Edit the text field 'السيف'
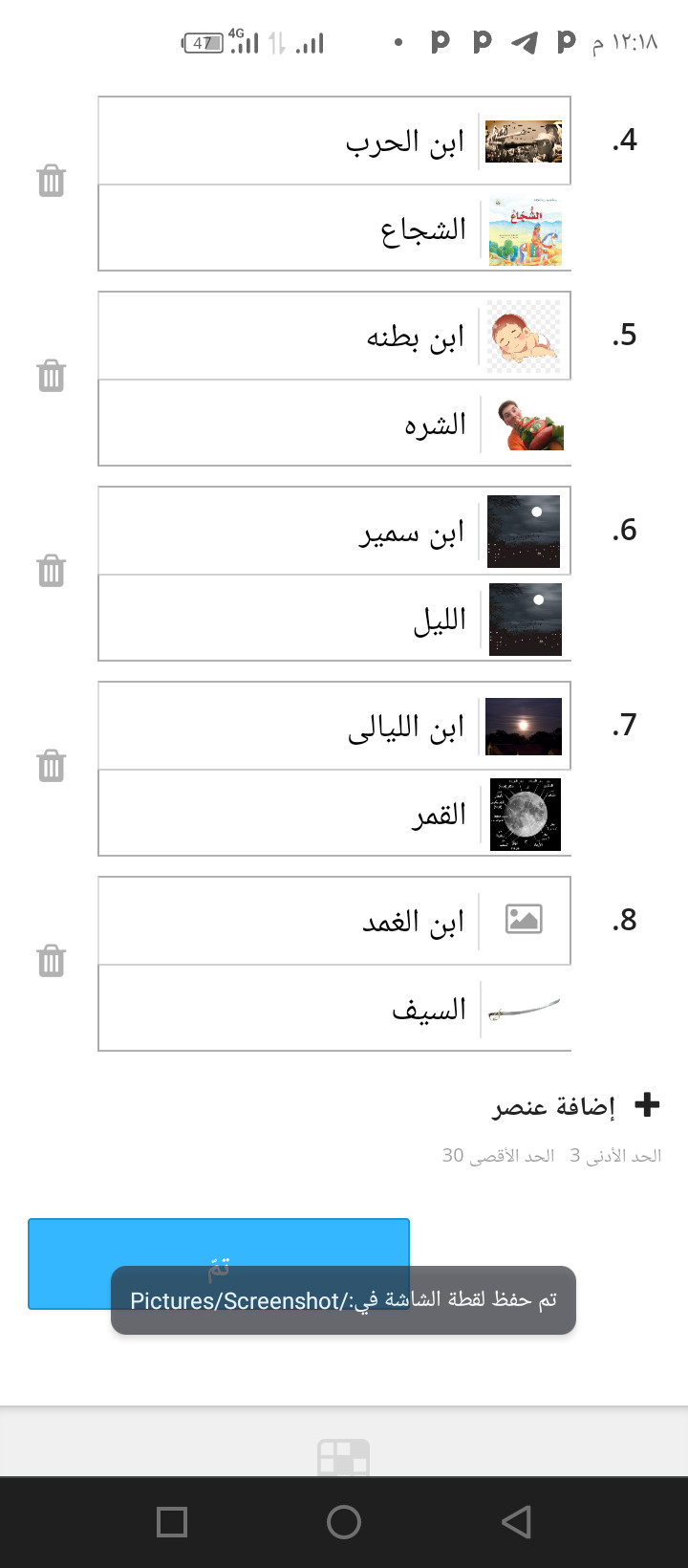Image resolution: width=688 pixels, height=1568 pixels. (x=288, y=1010)
